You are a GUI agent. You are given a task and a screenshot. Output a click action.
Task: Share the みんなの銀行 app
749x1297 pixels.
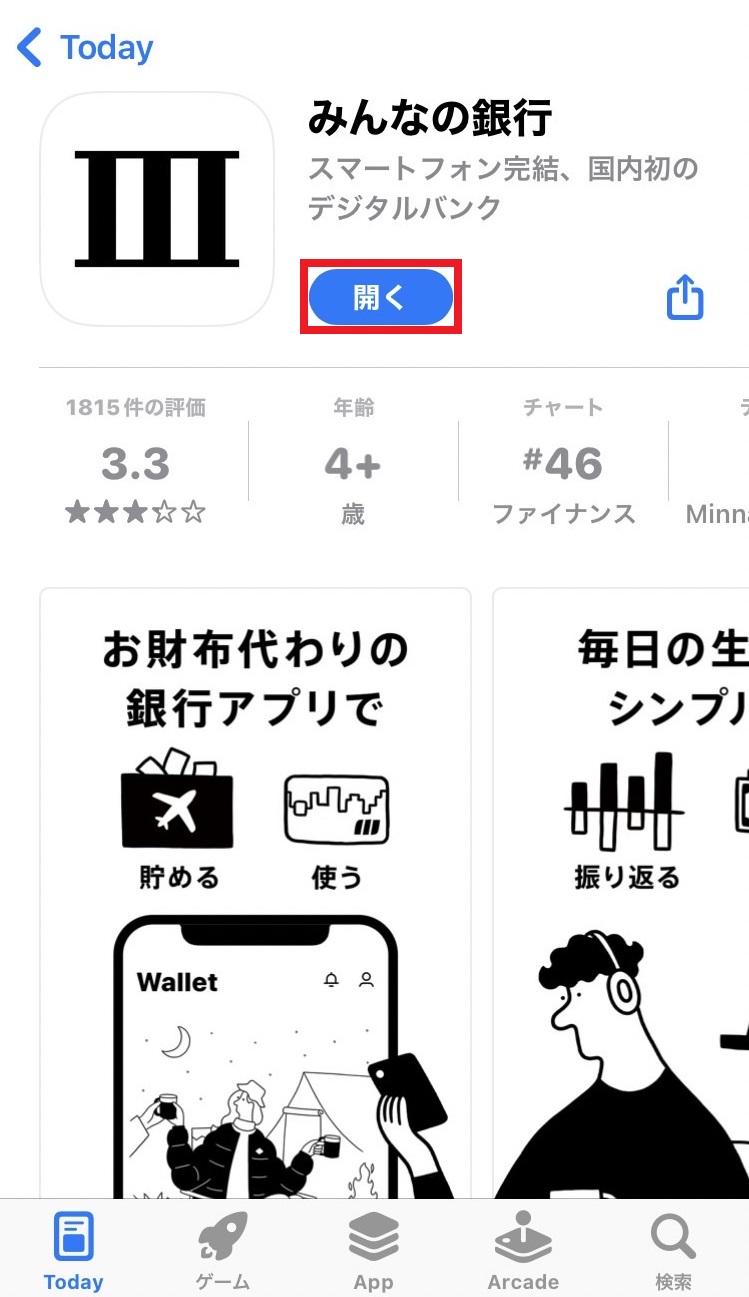685,297
